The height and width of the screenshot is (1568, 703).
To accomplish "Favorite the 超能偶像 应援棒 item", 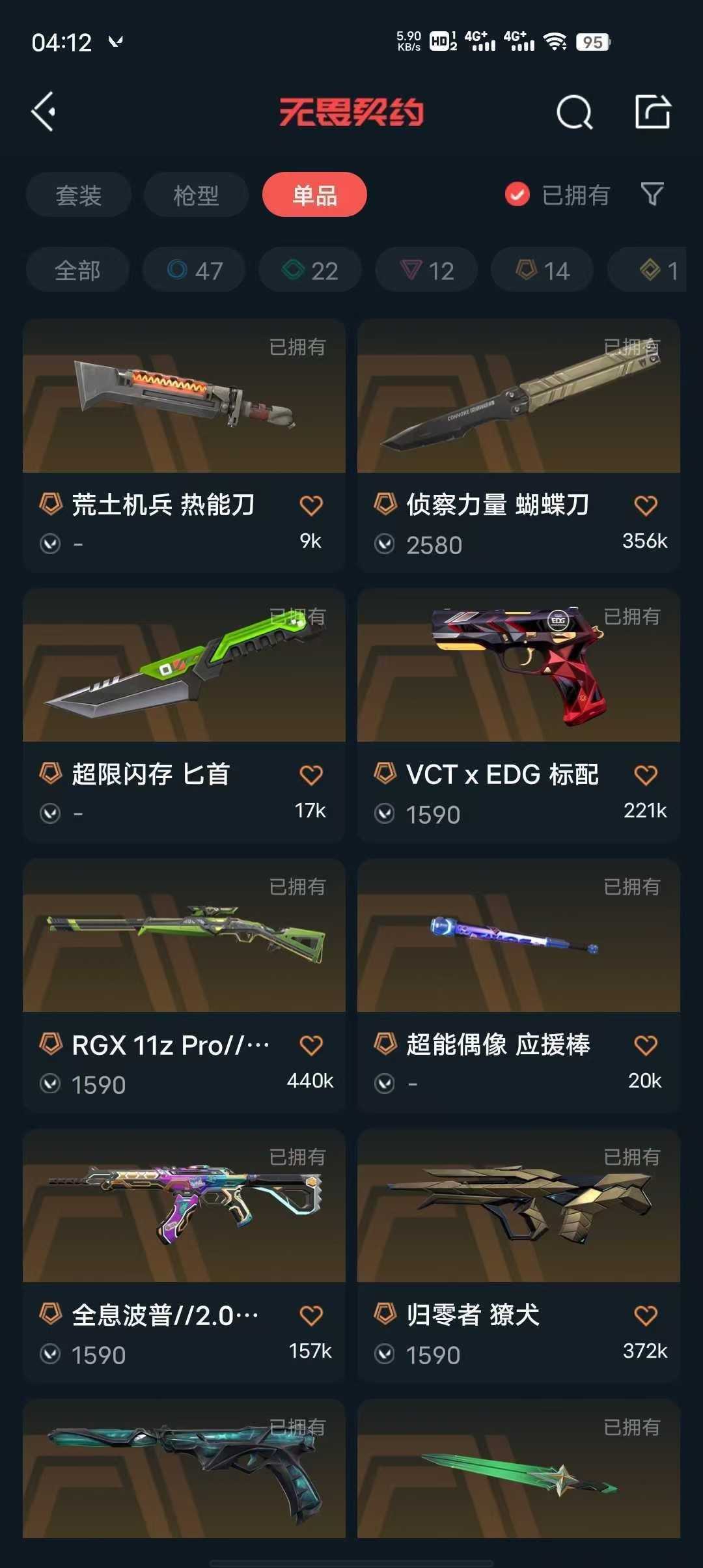I will click(x=646, y=1044).
